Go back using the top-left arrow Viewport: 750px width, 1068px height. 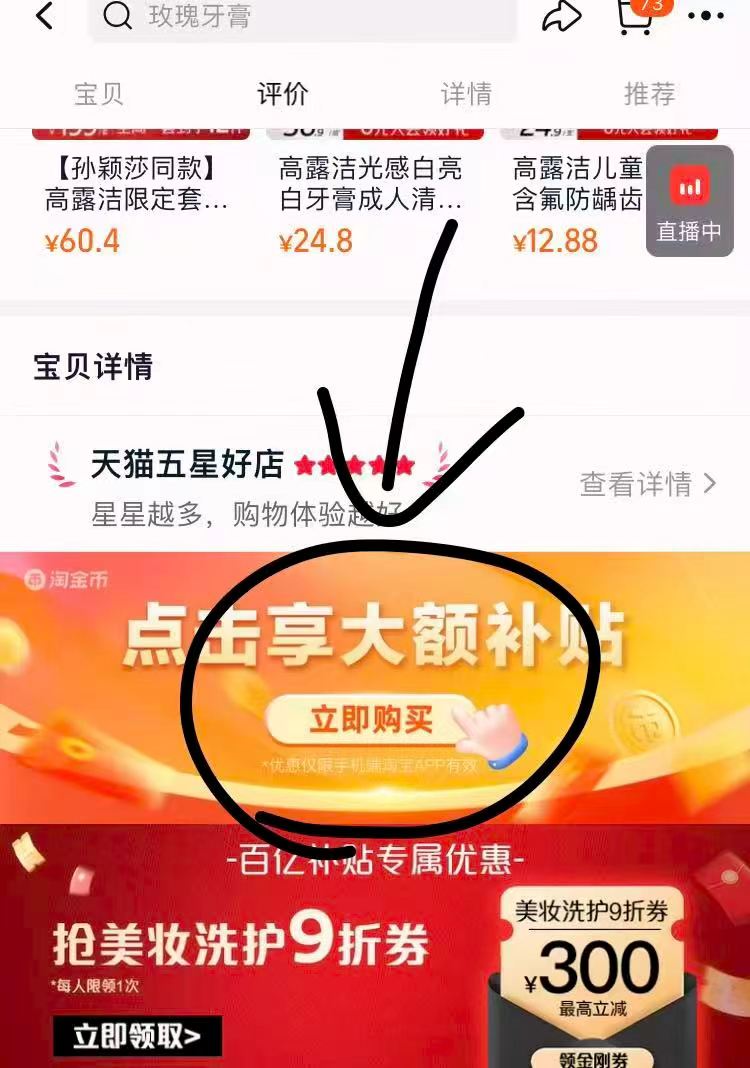pyautogui.click(x=44, y=16)
